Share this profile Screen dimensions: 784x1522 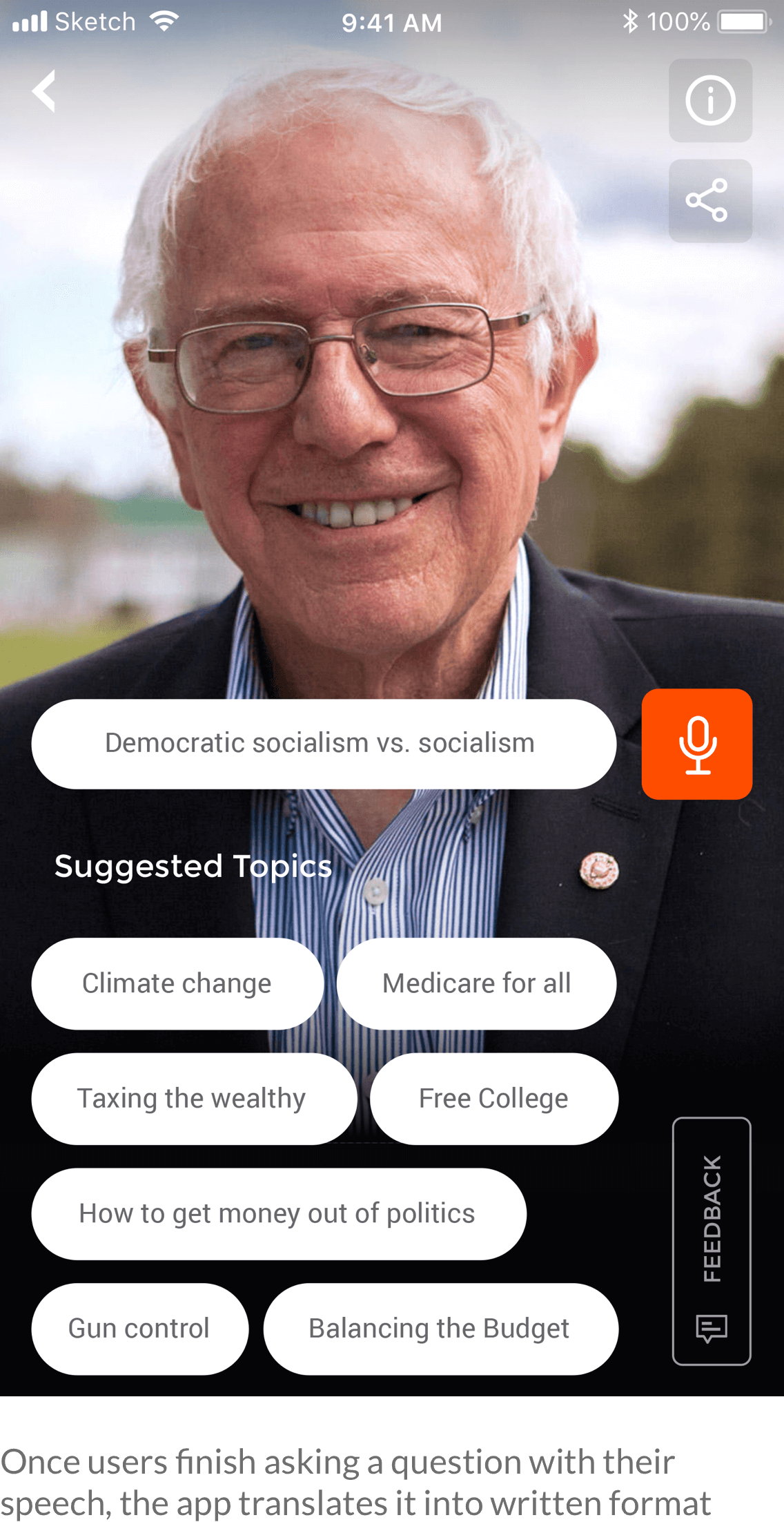pyautogui.click(x=710, y=201)
